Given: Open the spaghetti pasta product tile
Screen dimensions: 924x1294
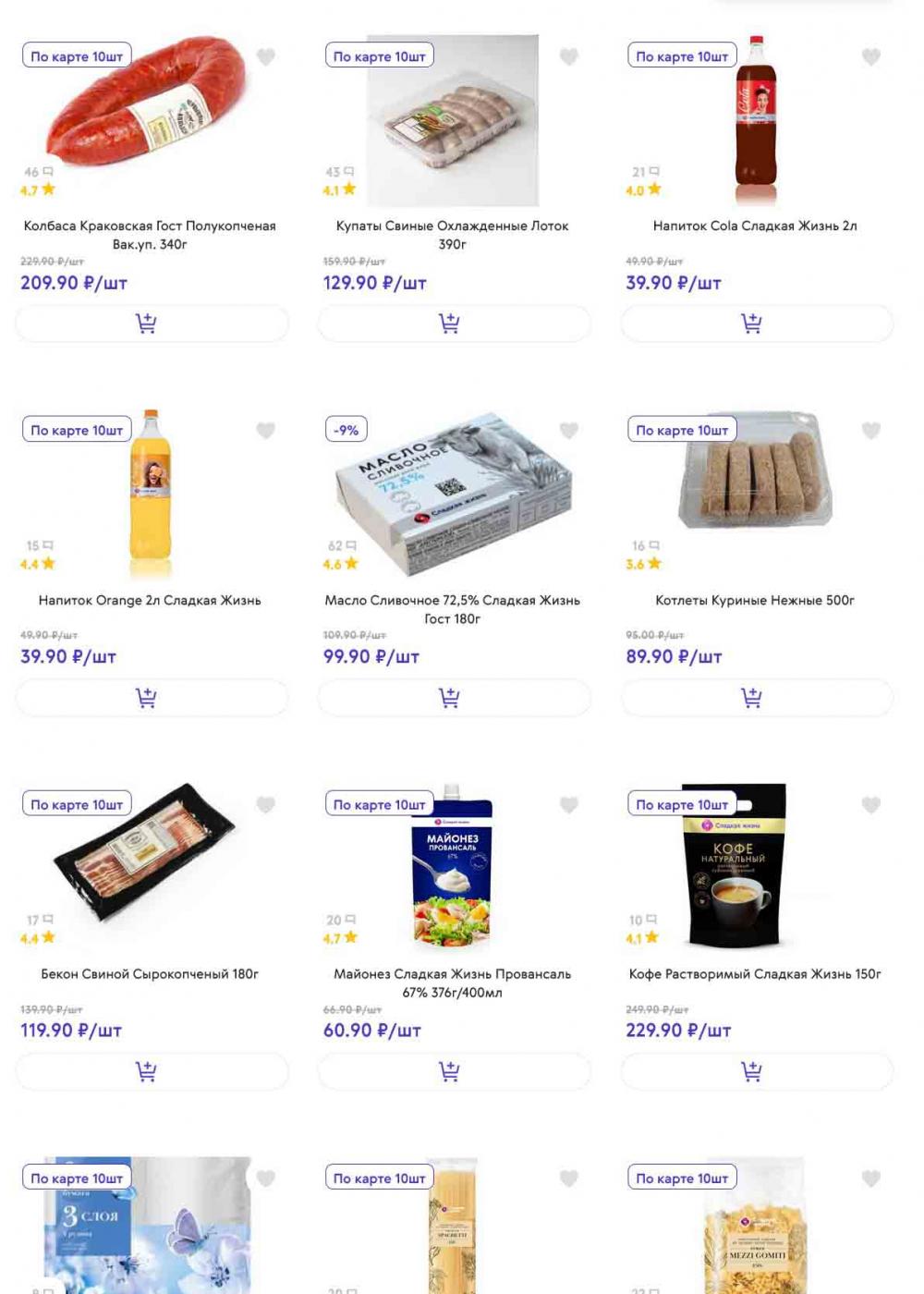Looking at the screenshot, I should point(453,1229).
